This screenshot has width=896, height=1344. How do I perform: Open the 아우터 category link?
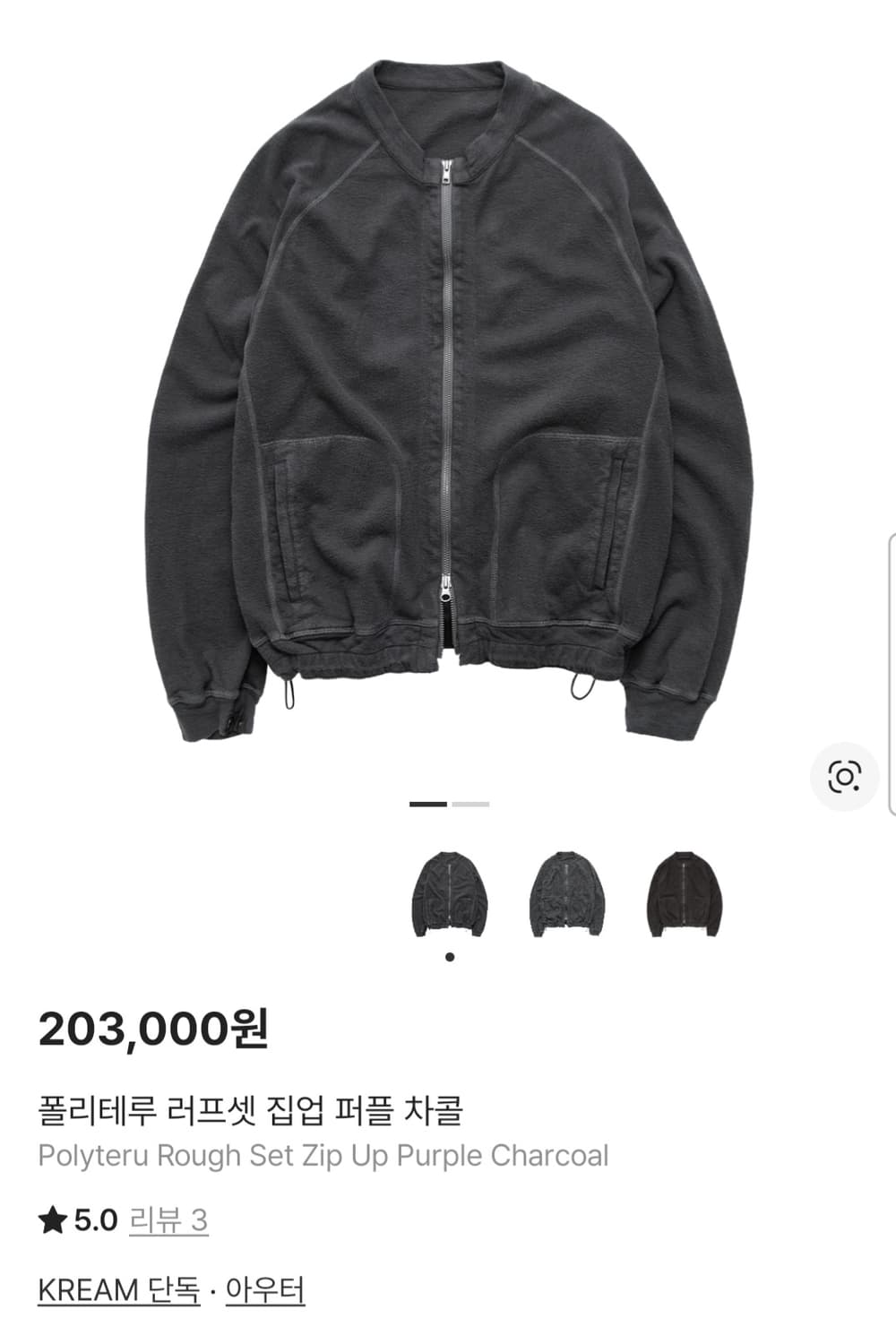265,1290
